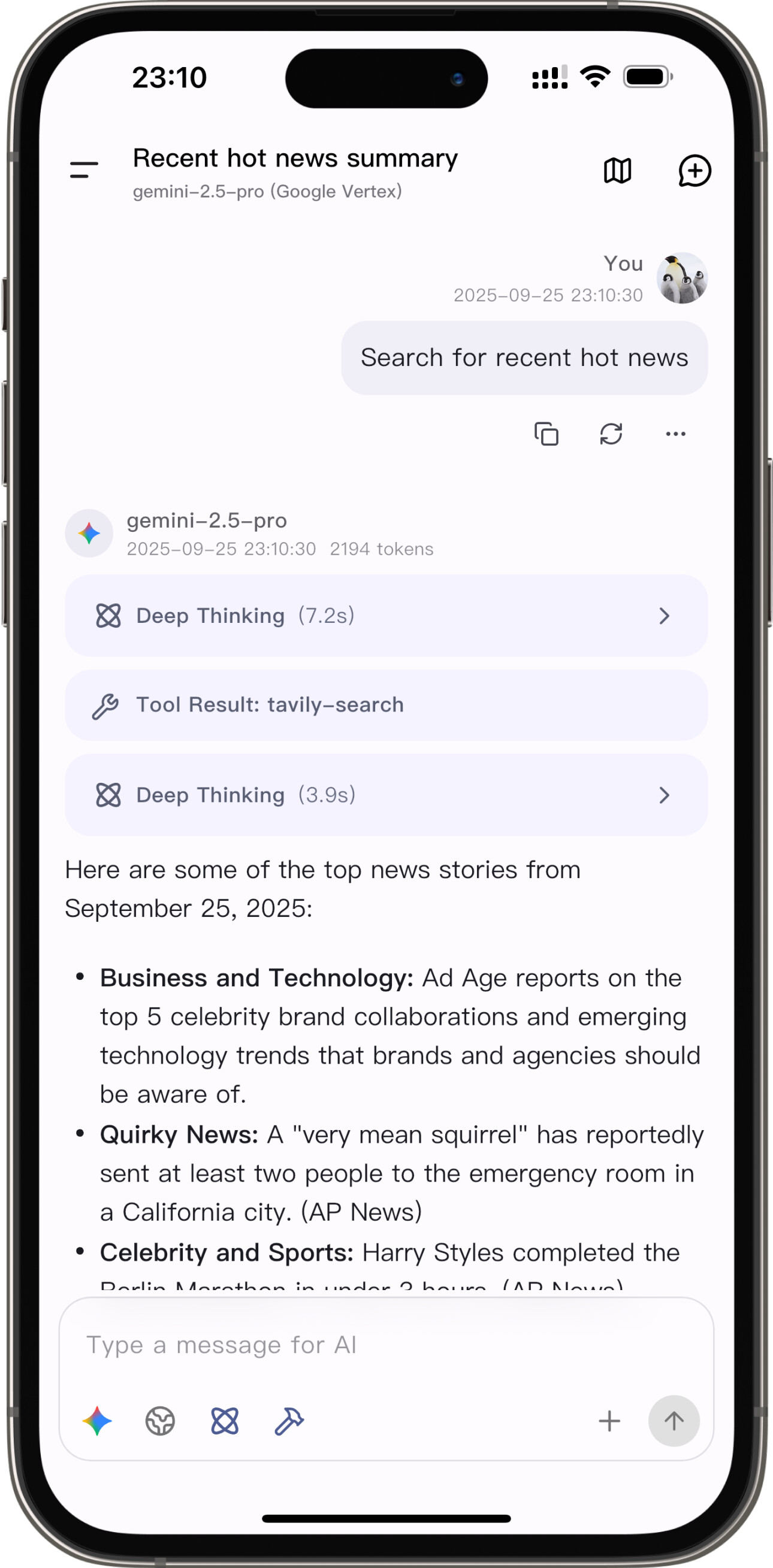Regenerate the response with refresh icon
Image resolution: width=773 pixels, height=1568 pixels.
click(611, 434)
